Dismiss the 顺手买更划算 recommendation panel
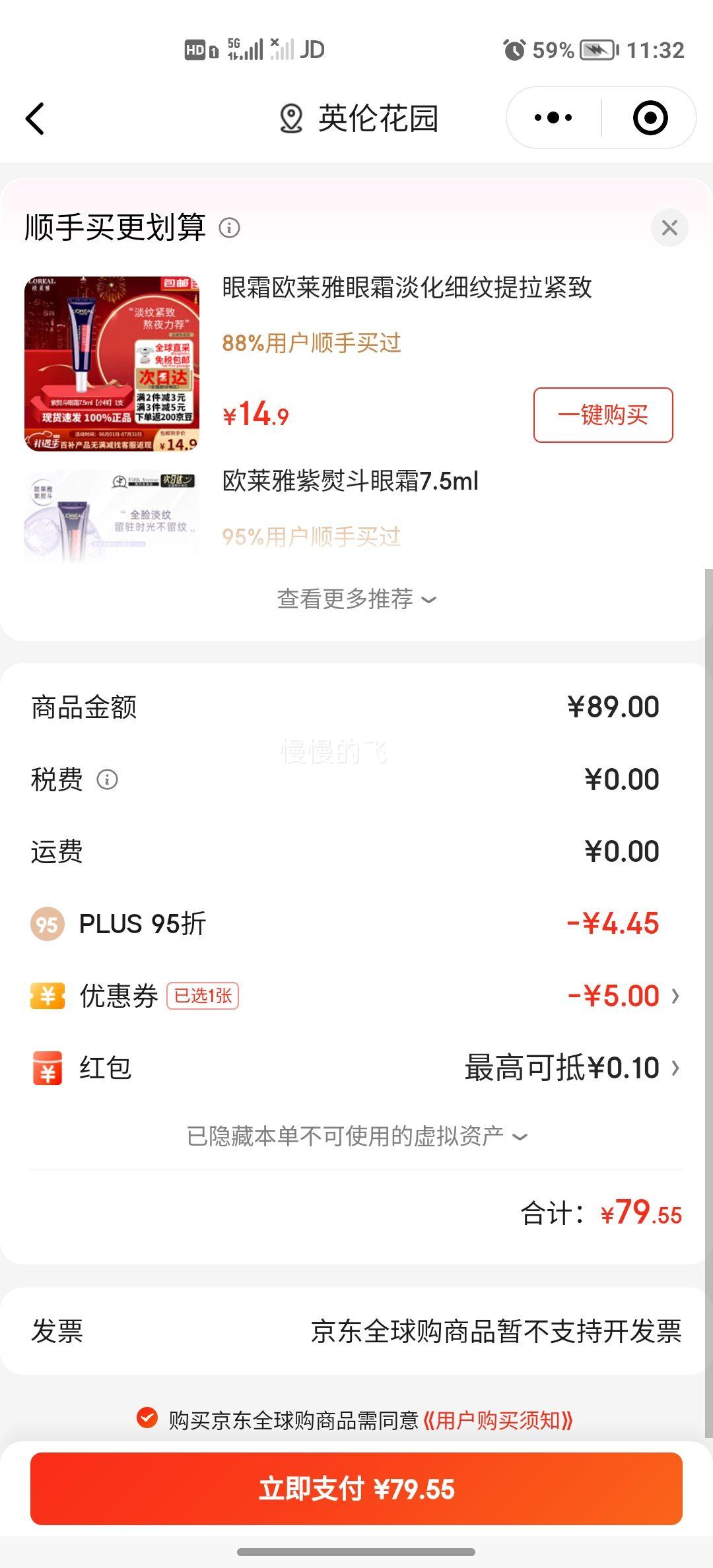 pyautogui.click(x=669, y=228)
